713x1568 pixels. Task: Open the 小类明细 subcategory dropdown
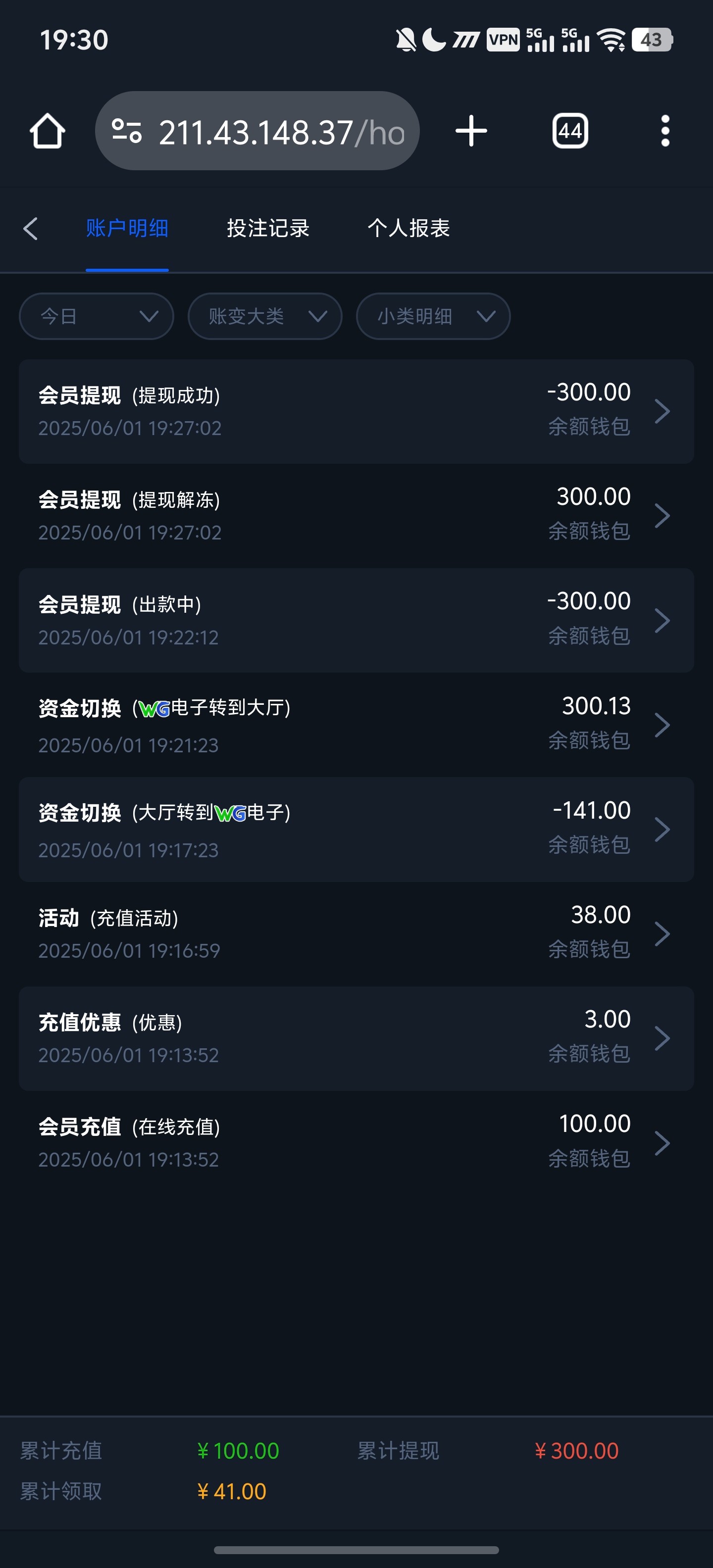432,316
